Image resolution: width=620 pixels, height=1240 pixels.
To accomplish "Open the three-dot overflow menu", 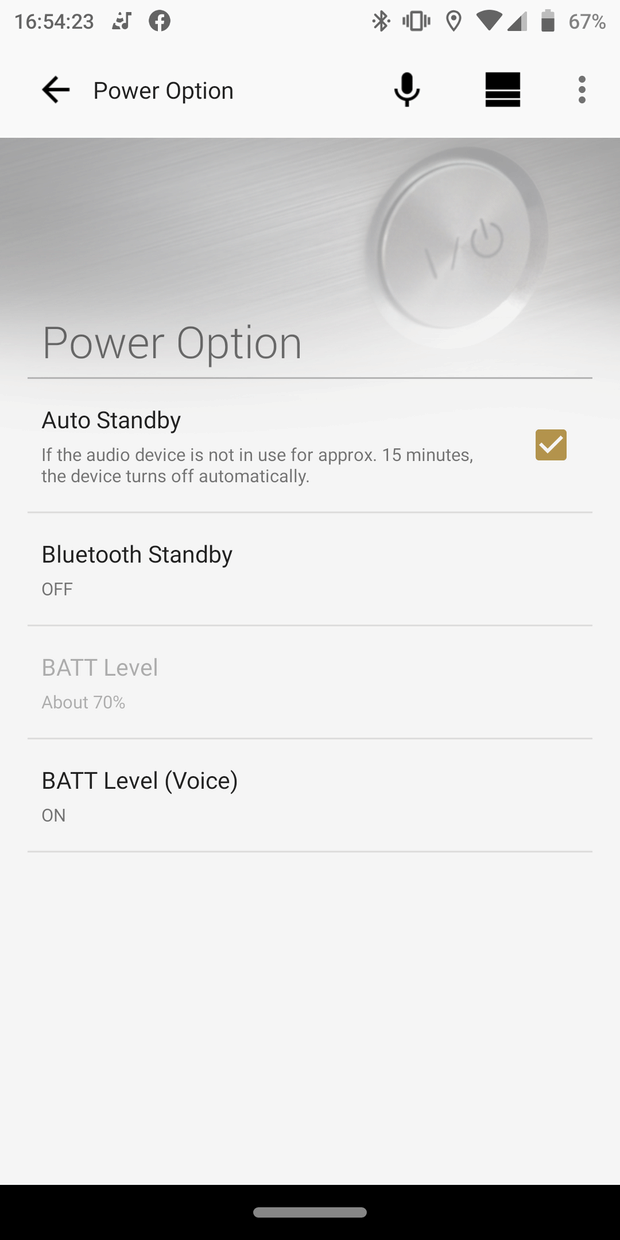I will pyautogui.click(x=582, y=90).
